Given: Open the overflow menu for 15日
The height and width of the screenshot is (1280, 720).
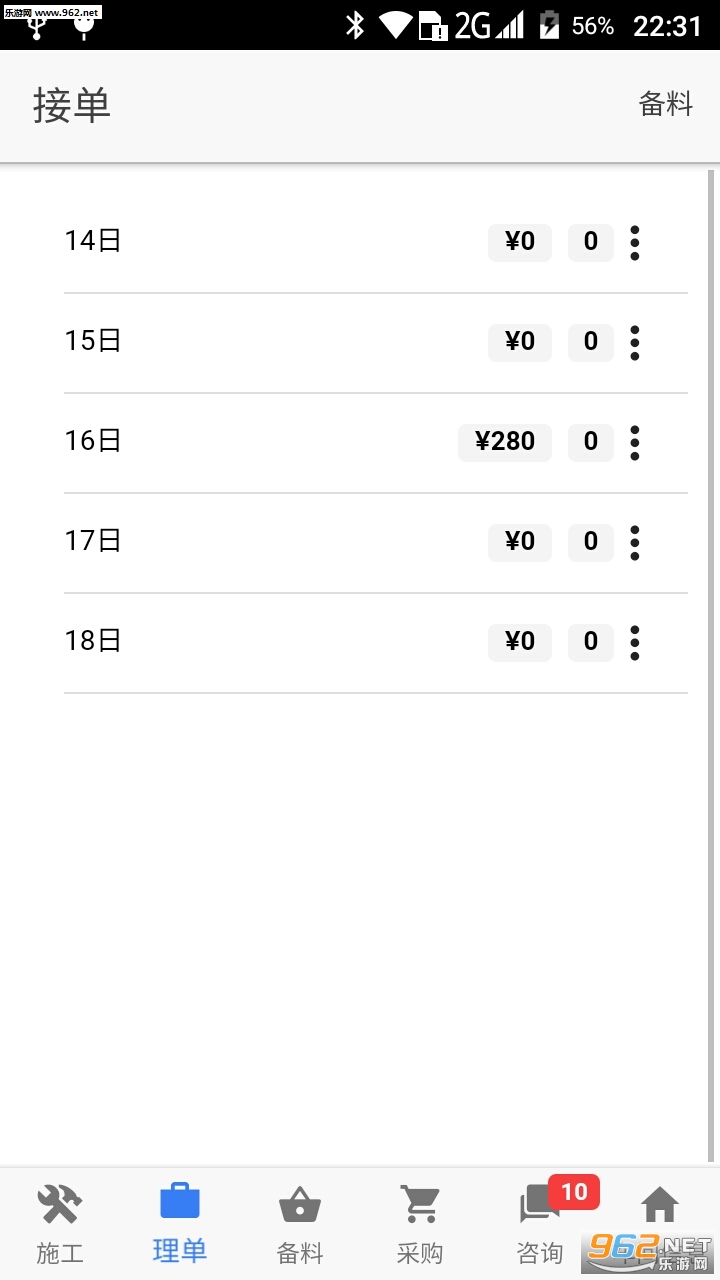Looking at the screenshot, I should click(634, 342).
